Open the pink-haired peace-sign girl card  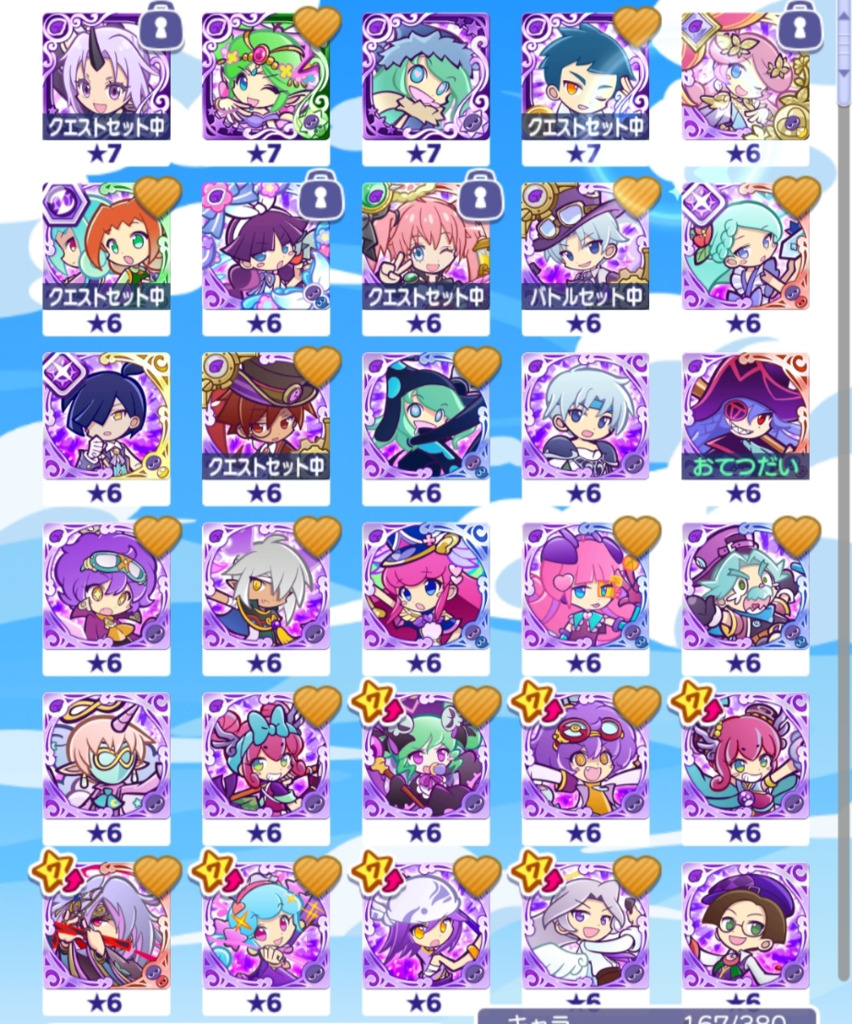coord(425,247)
